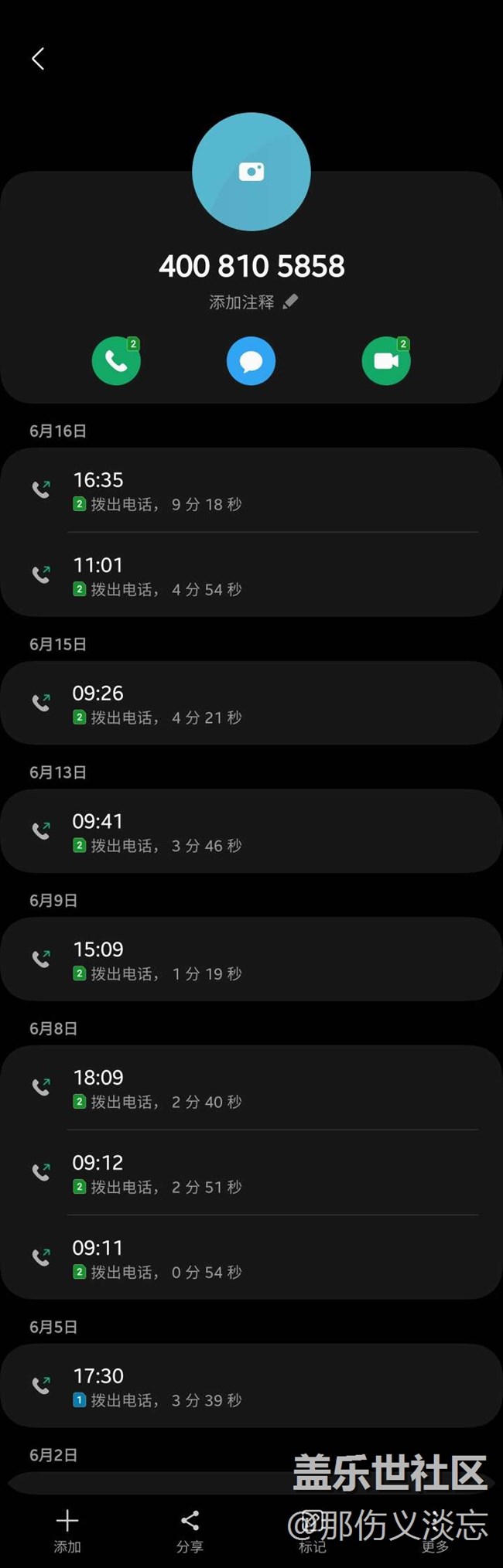
Task: Tap the camera avatar to add photo
Action: click(x=251, y=172)
